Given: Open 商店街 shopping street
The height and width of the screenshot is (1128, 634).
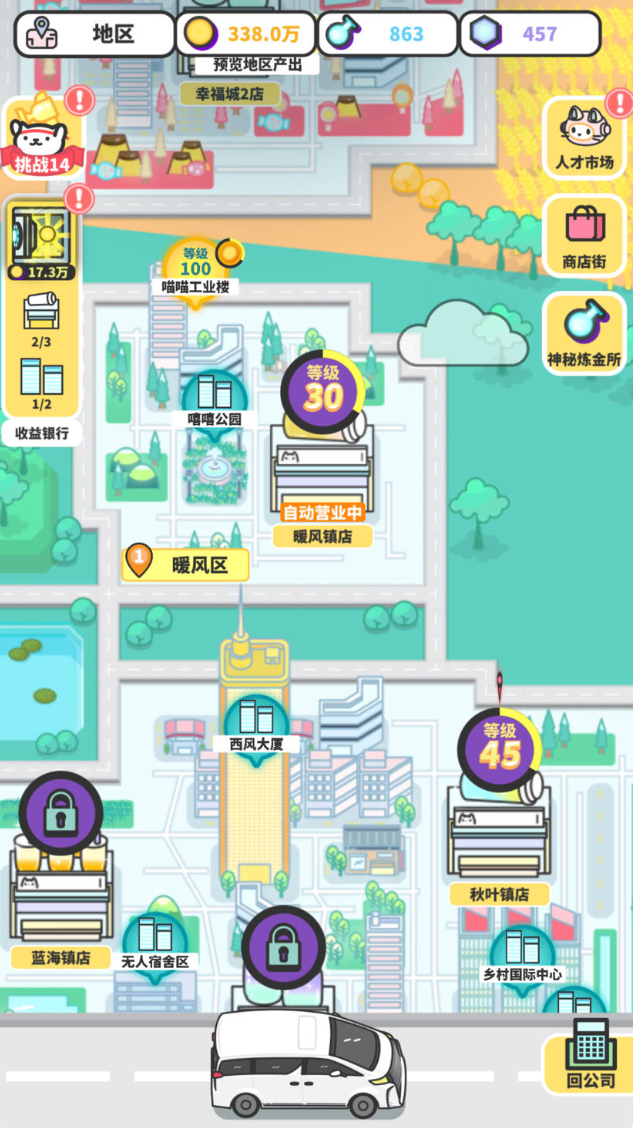Looking at the screenshot, I should [585, 236].
